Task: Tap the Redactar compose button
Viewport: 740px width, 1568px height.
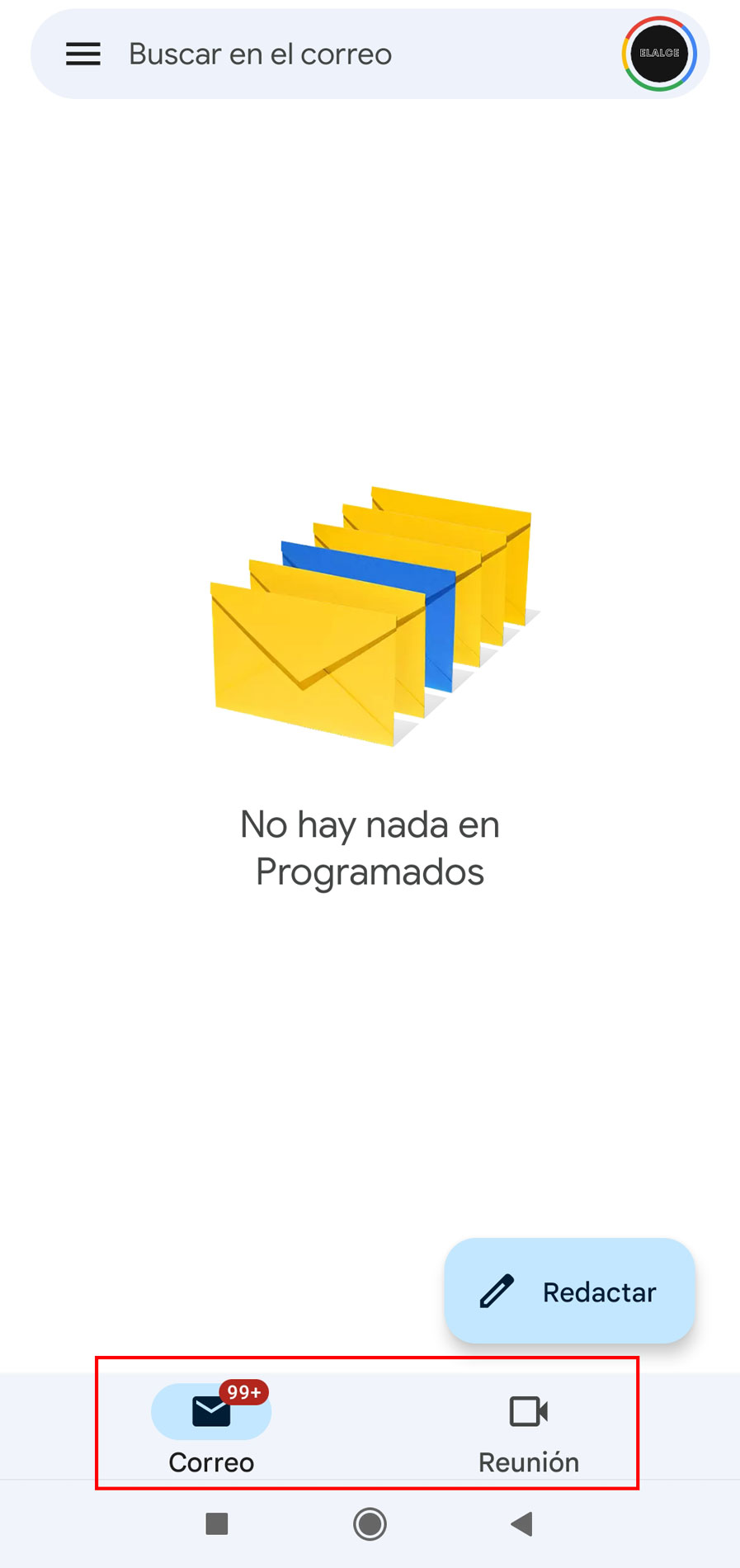Action: [570, 1291]
